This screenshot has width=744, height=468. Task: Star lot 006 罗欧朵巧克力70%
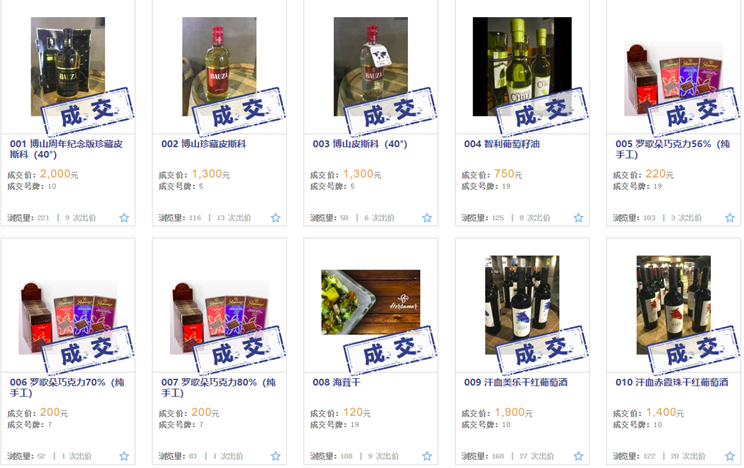[x=124, y=457]
